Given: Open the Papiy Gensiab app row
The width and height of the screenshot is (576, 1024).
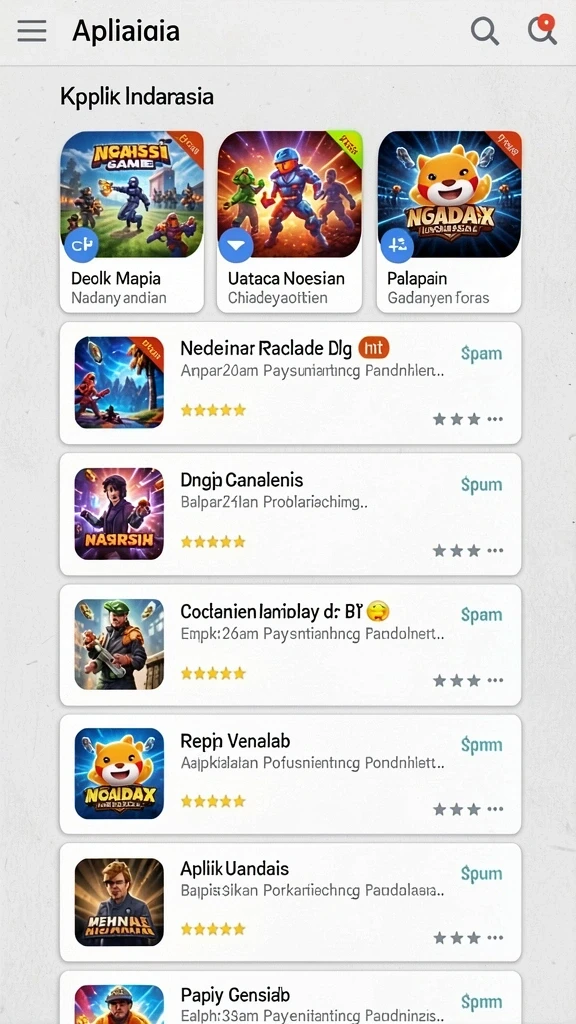Looking at the screenshot, I should 291,997.
